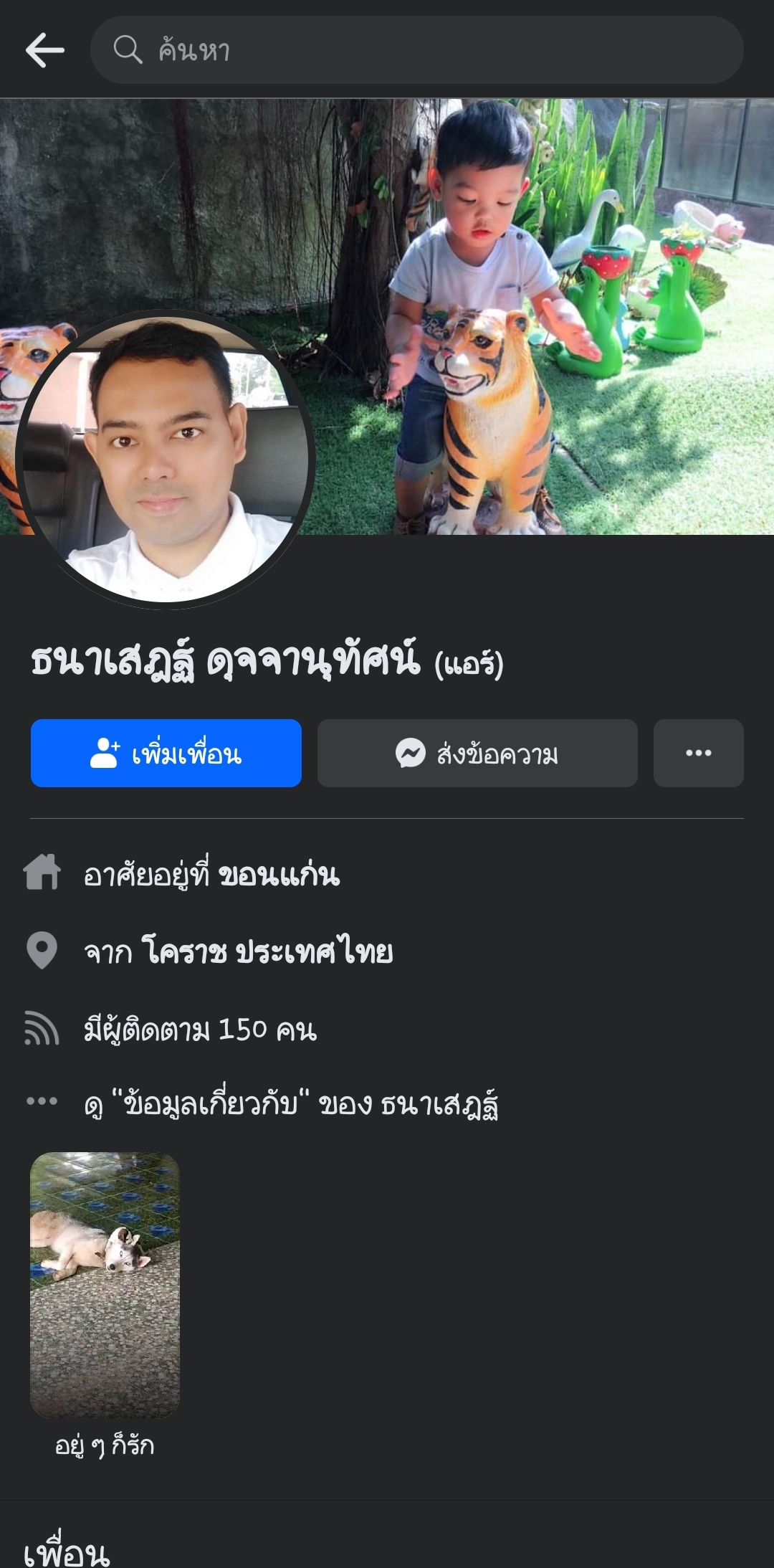Viewport: 774px width, 1568px height.
Task: Open the อยู่ ๆ ก็รัก featured photo
Action: pos(105,1285)
